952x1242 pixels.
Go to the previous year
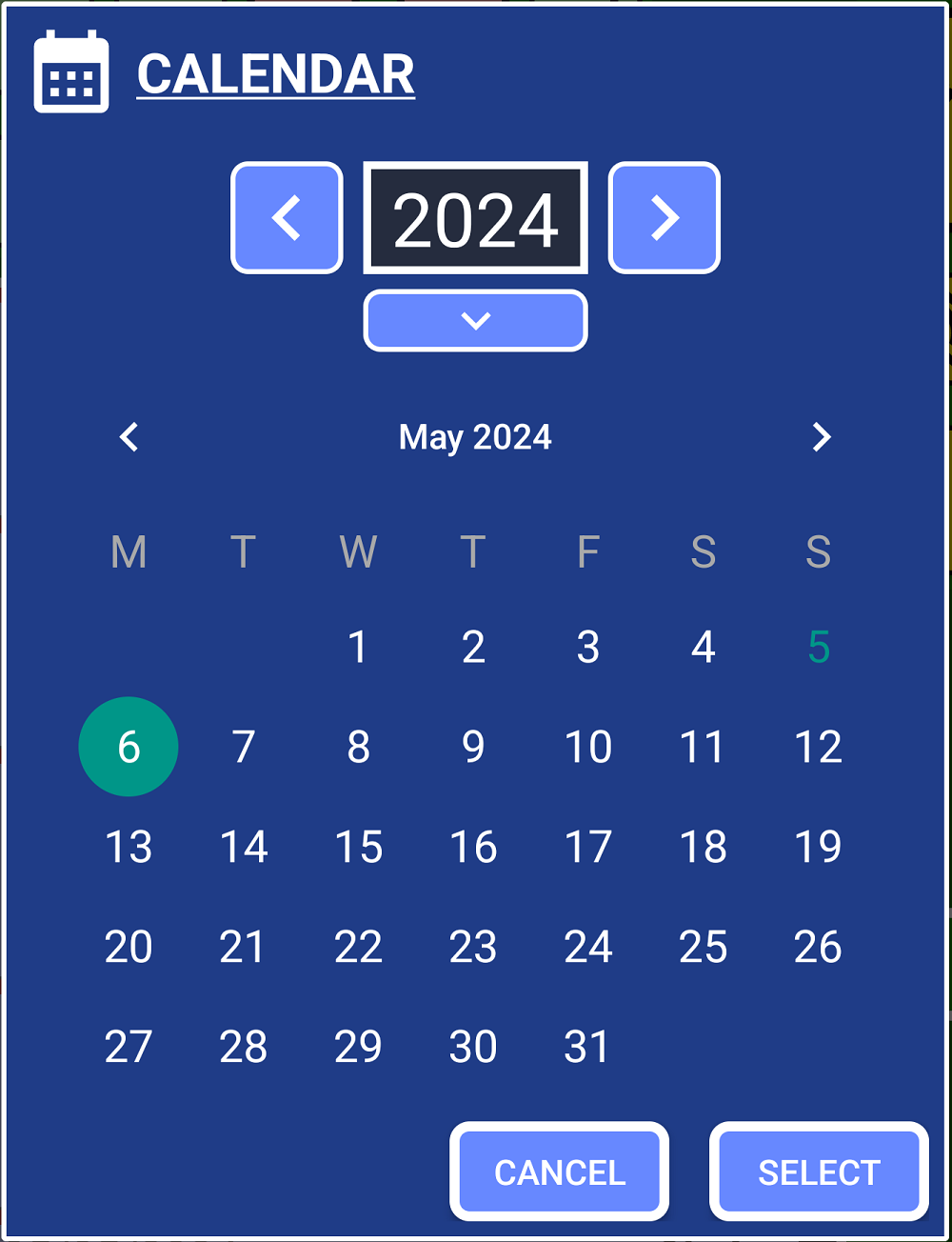pyautogui.click(x=287, y=218)
